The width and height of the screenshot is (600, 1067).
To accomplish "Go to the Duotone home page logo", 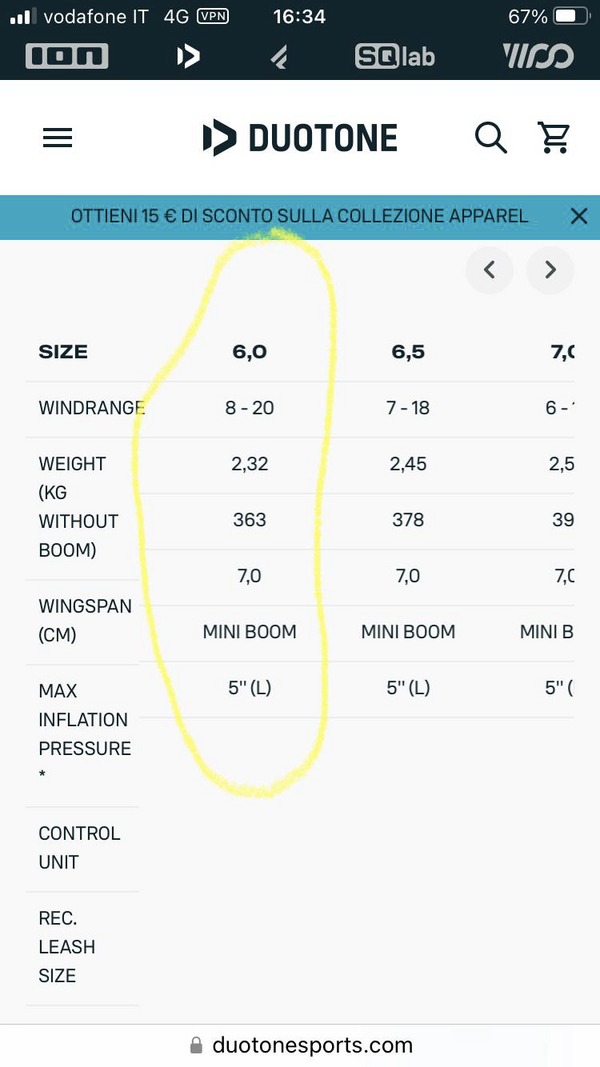I will pos(299,138).
